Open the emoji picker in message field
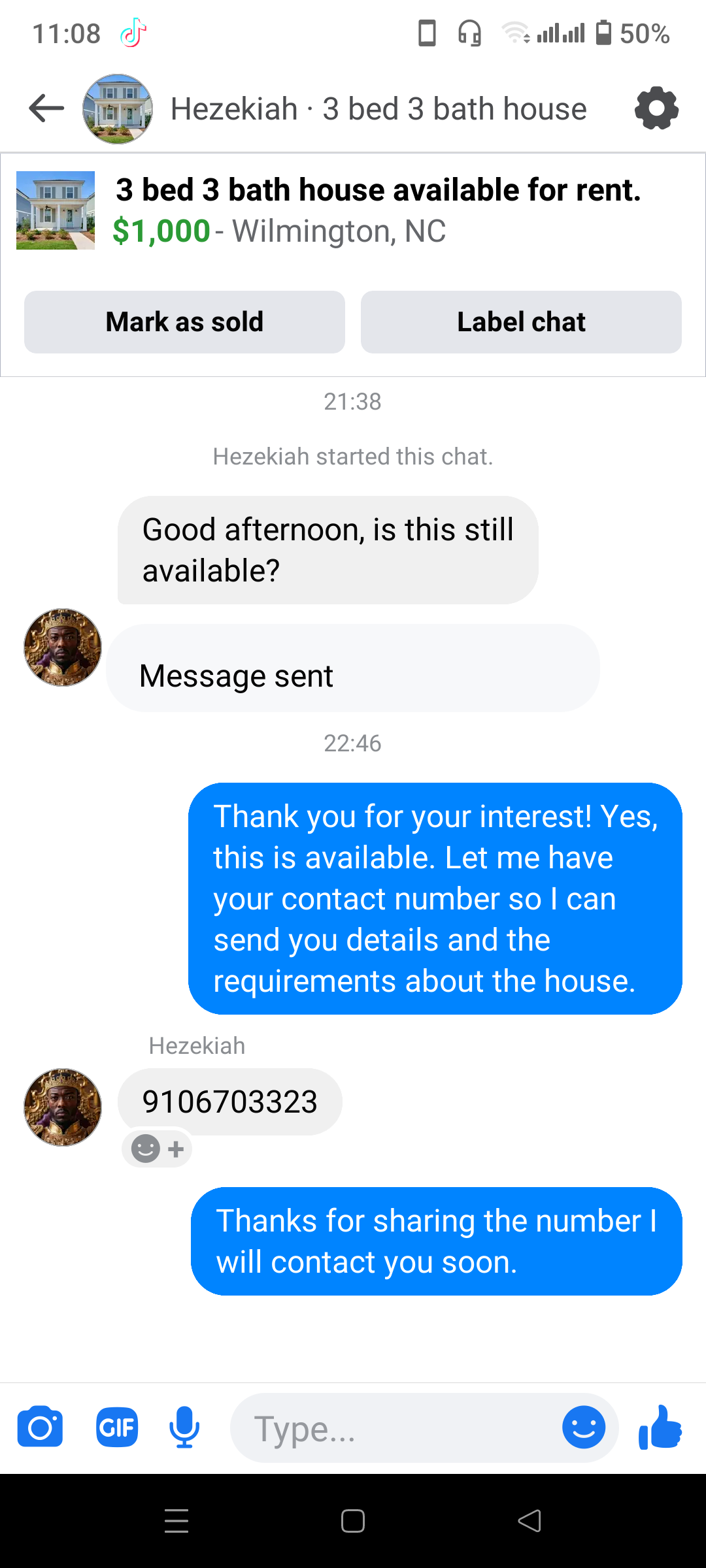The height and width of the screenshot is (1568, 706). coord(583,1428)
